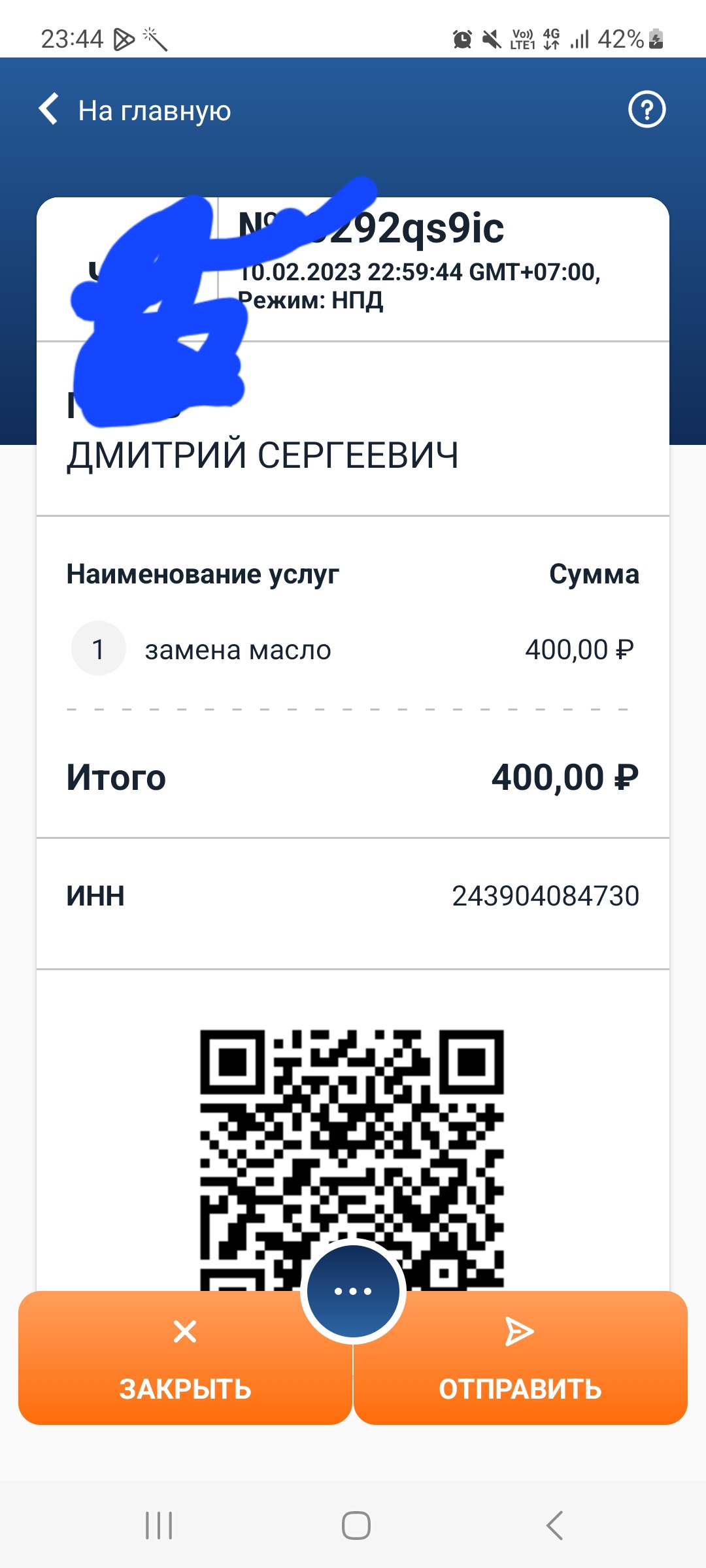Go to the system home screen
The image size is (706, 1568).
click(x=356, y=1526)
